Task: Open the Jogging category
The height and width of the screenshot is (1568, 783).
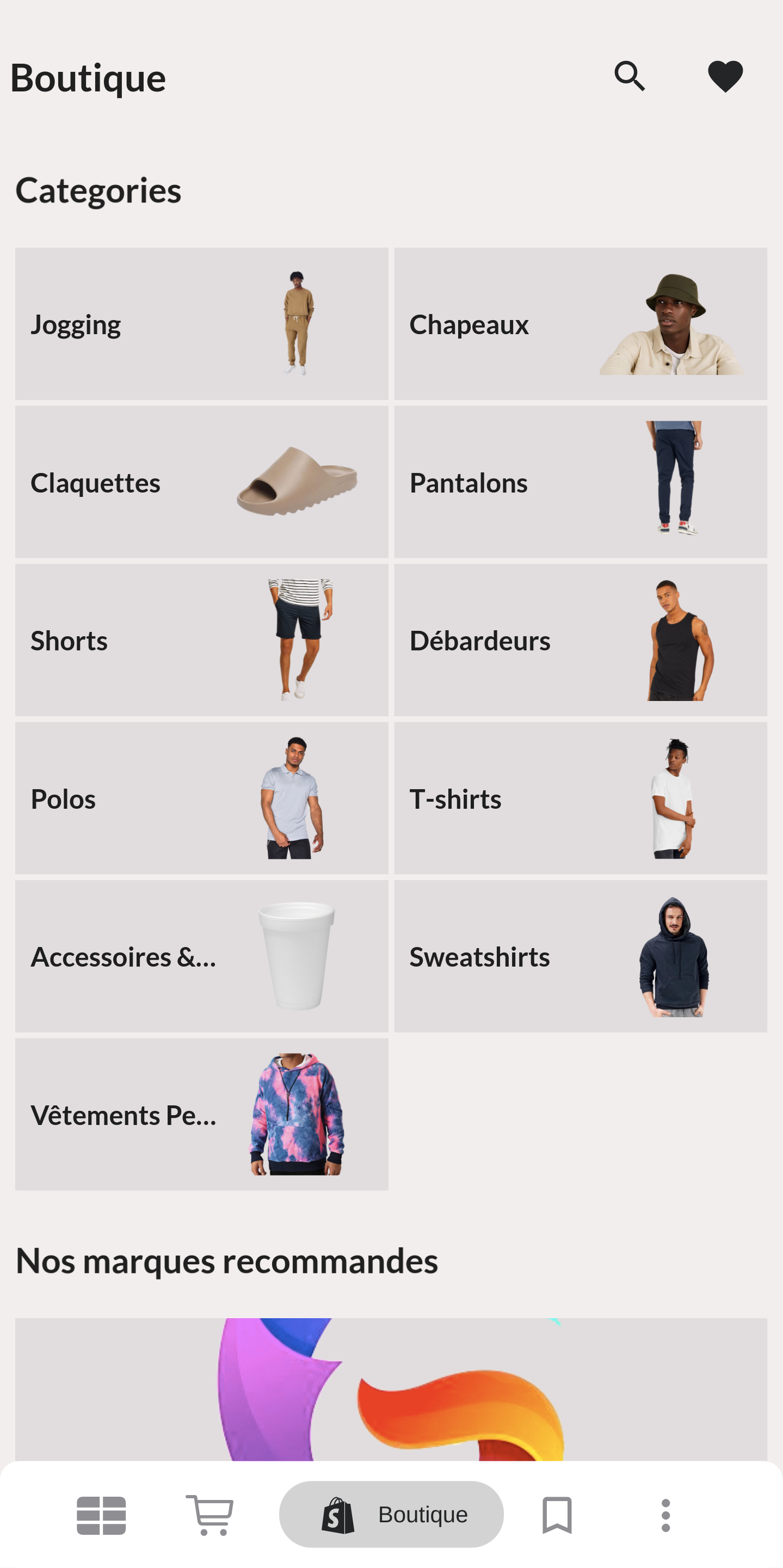Action: click(201, 324)
